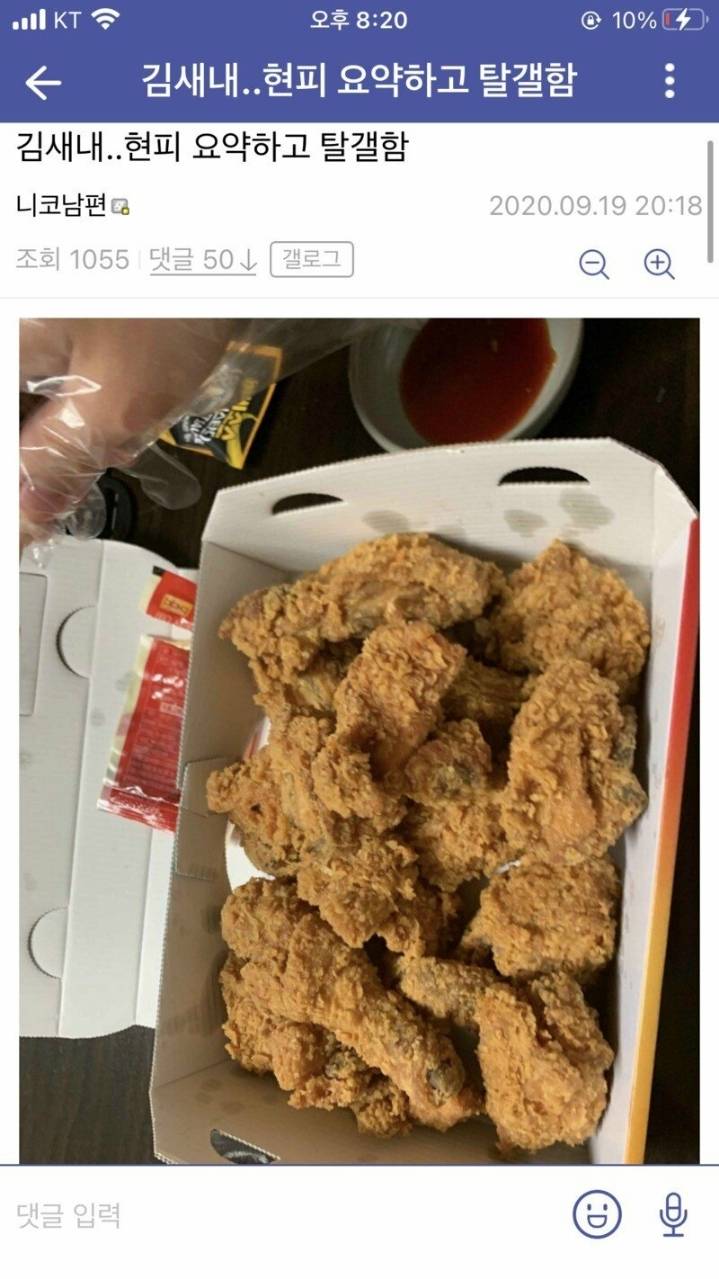Open the emoticon picker
The width and height of the screenshot is (719, 1279).
[x=597, y=1215]
